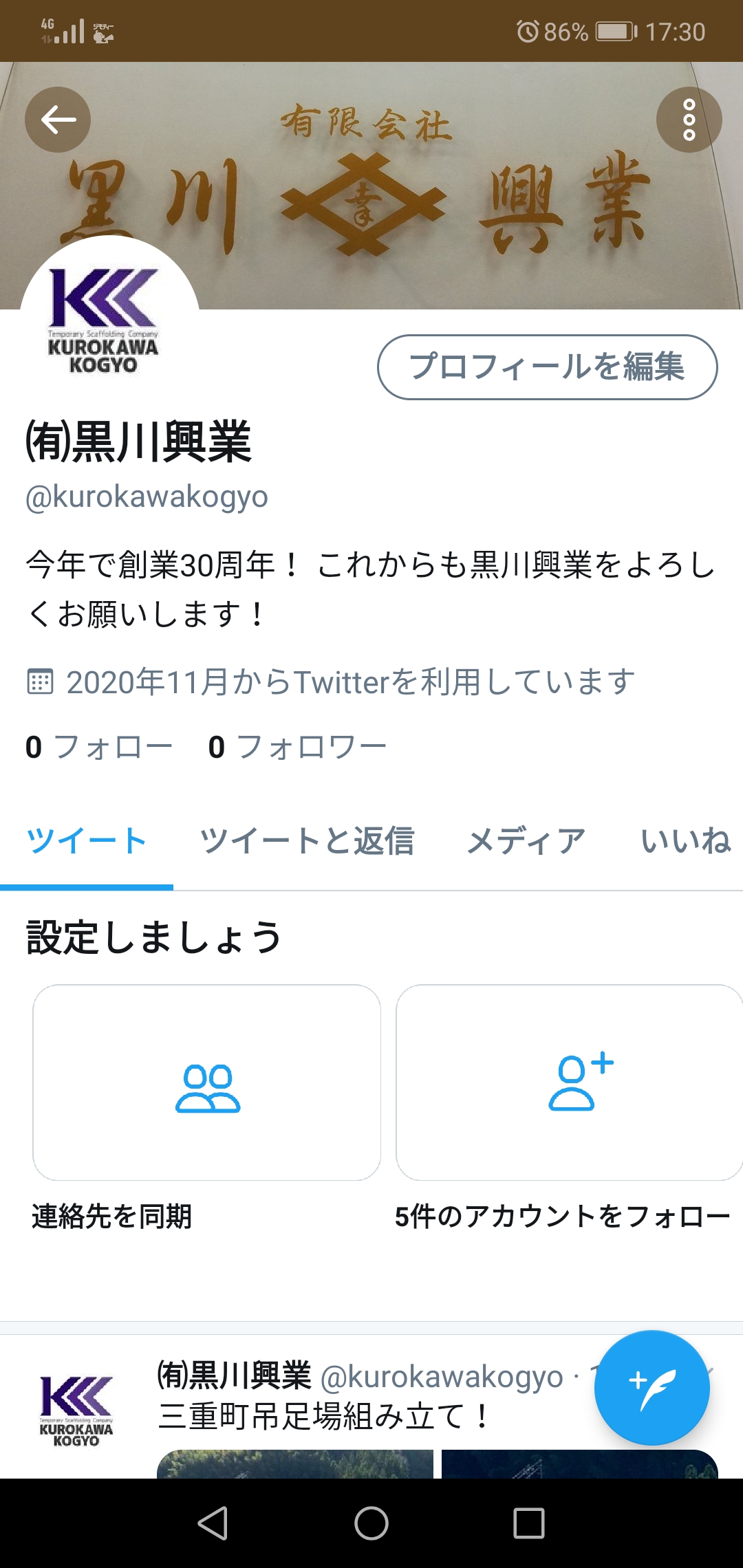The image size is (743, 1568).
Task: Go back using the arrow icon
Action: tap(58, 120)
